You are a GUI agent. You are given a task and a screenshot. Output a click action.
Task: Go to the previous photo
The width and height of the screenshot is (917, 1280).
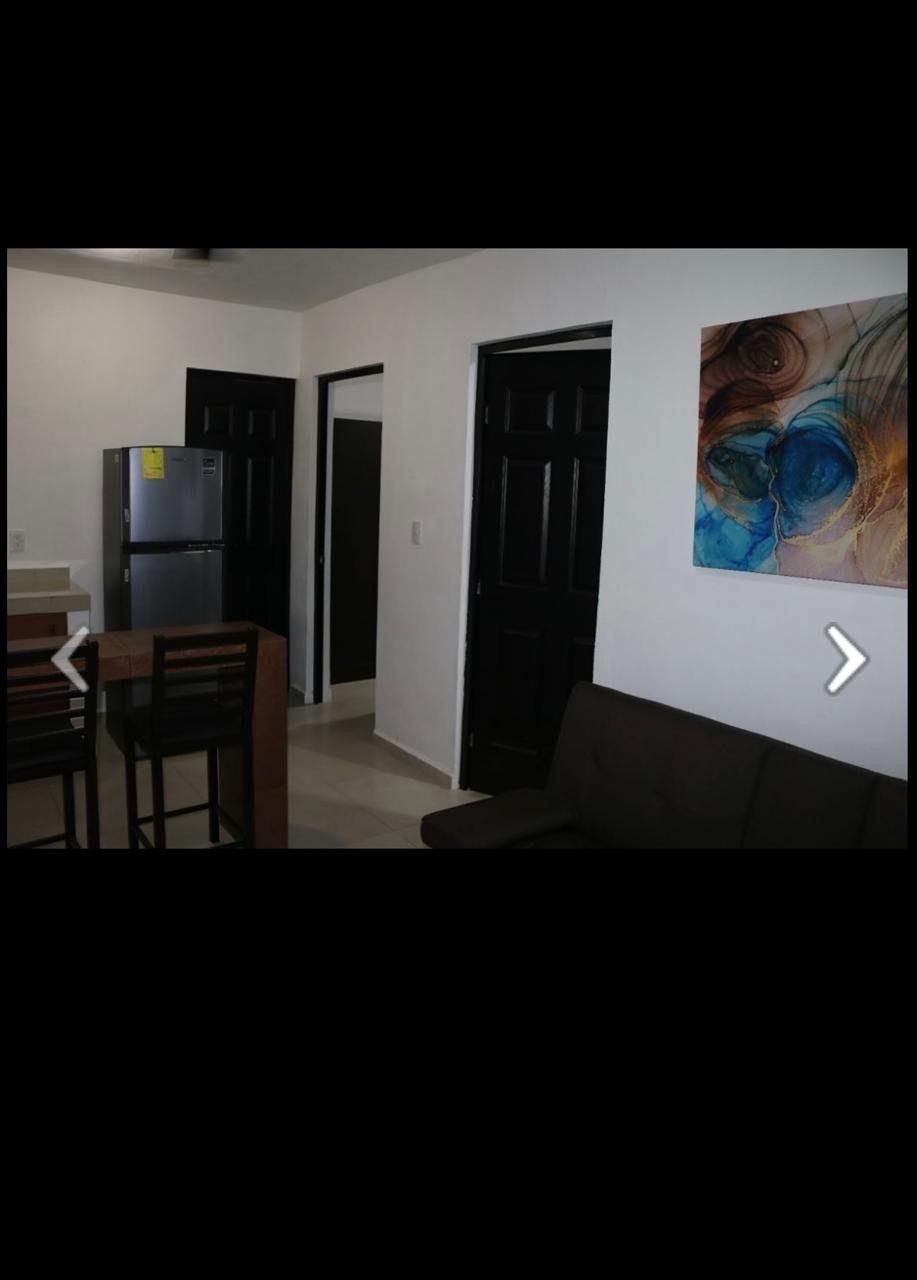[x=70, y=659]
